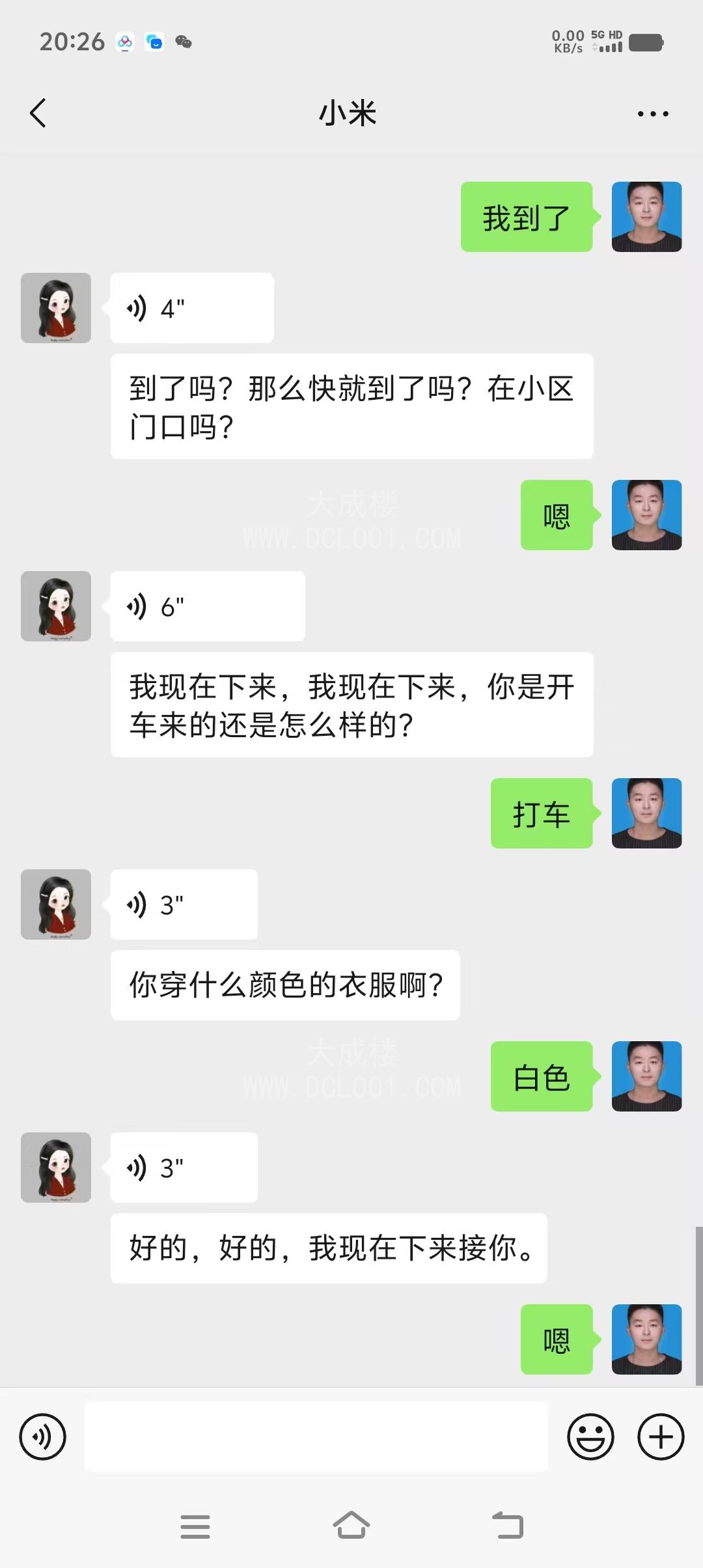
Task: Select the 白色 reply bubble
Action: click(x=542, y=1076)
